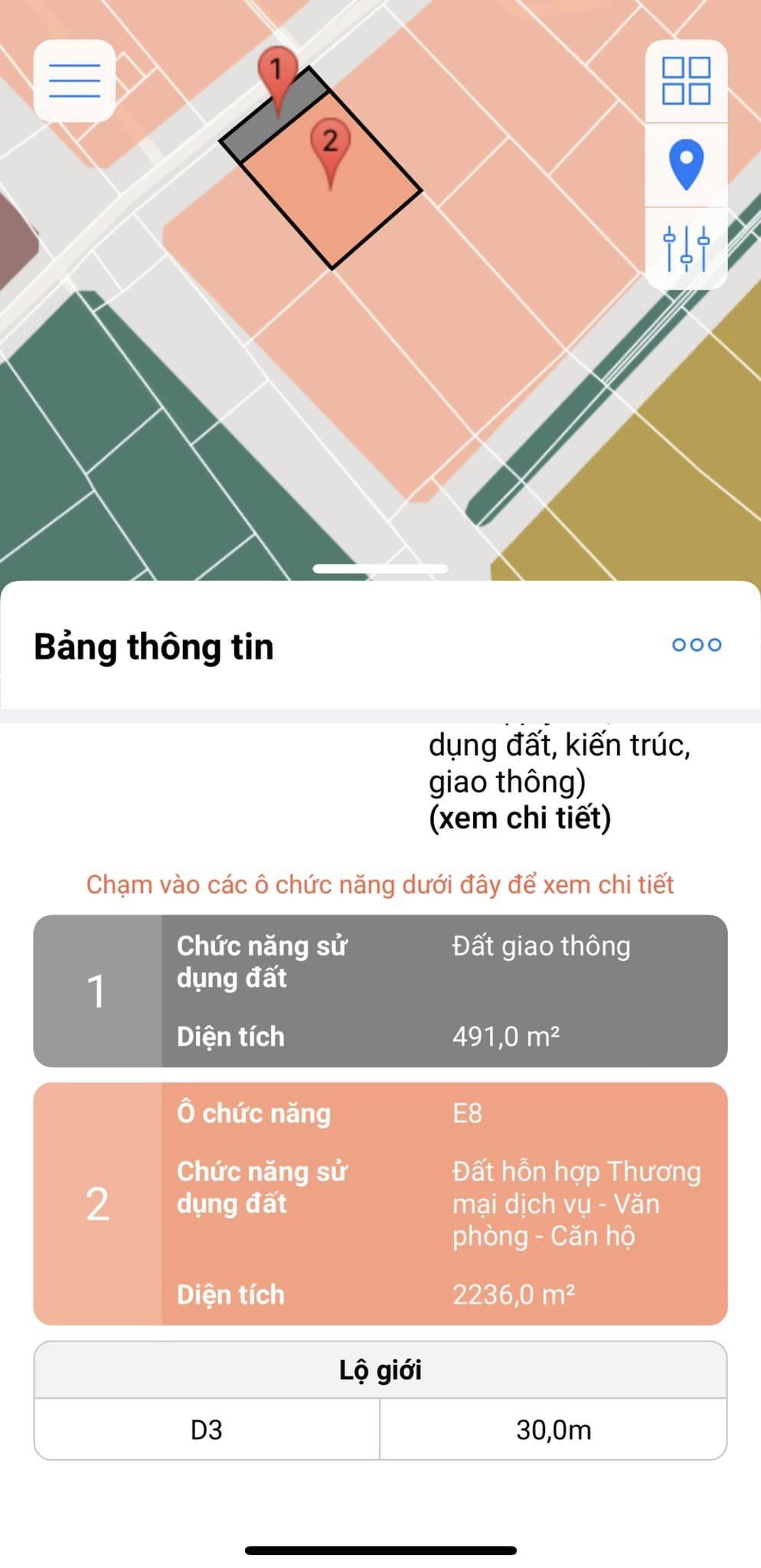Open card 1 Đất giao thông details
This screenshot has width=761, height=1568.
pos(380,991)
